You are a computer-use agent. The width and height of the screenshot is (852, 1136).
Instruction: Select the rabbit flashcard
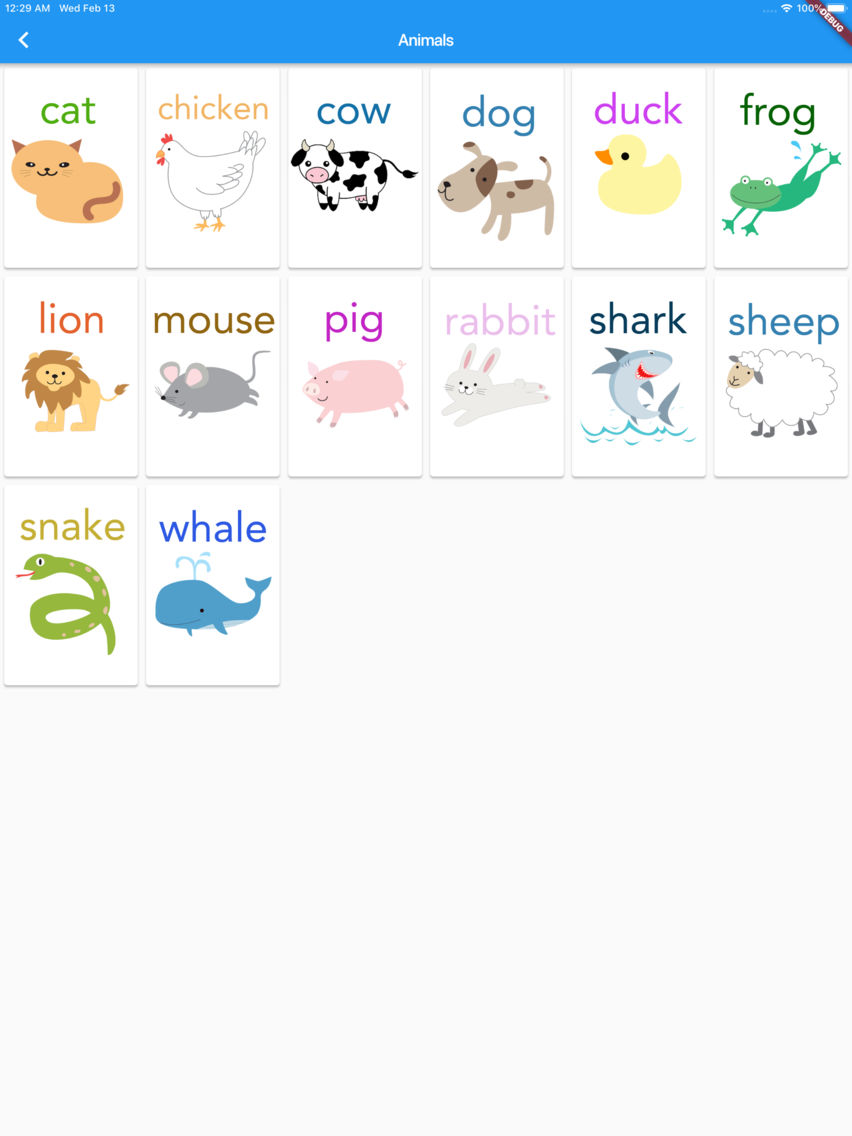point(496,375)
